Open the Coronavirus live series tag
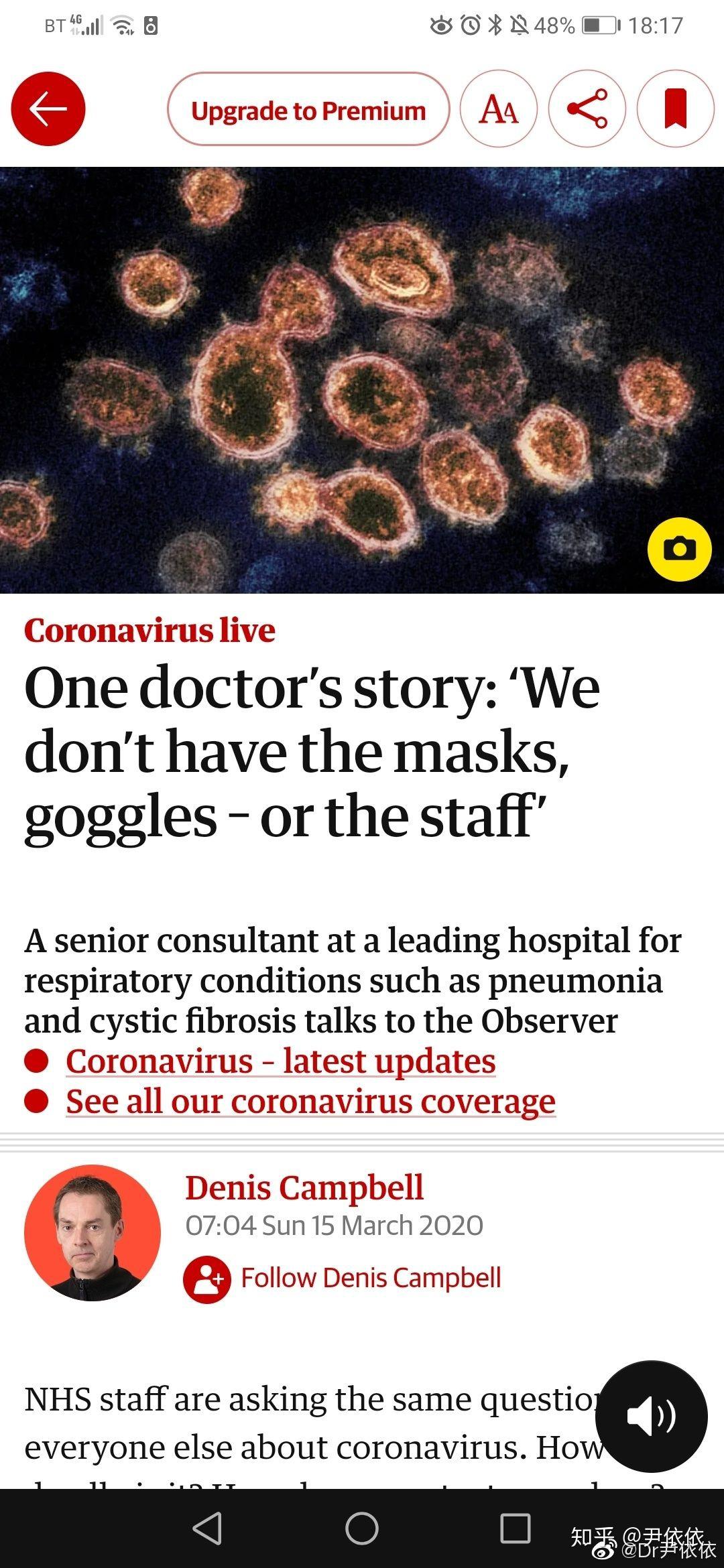Image resolution: width=724 pixels, height=1568 pixels. click(150, 631)
